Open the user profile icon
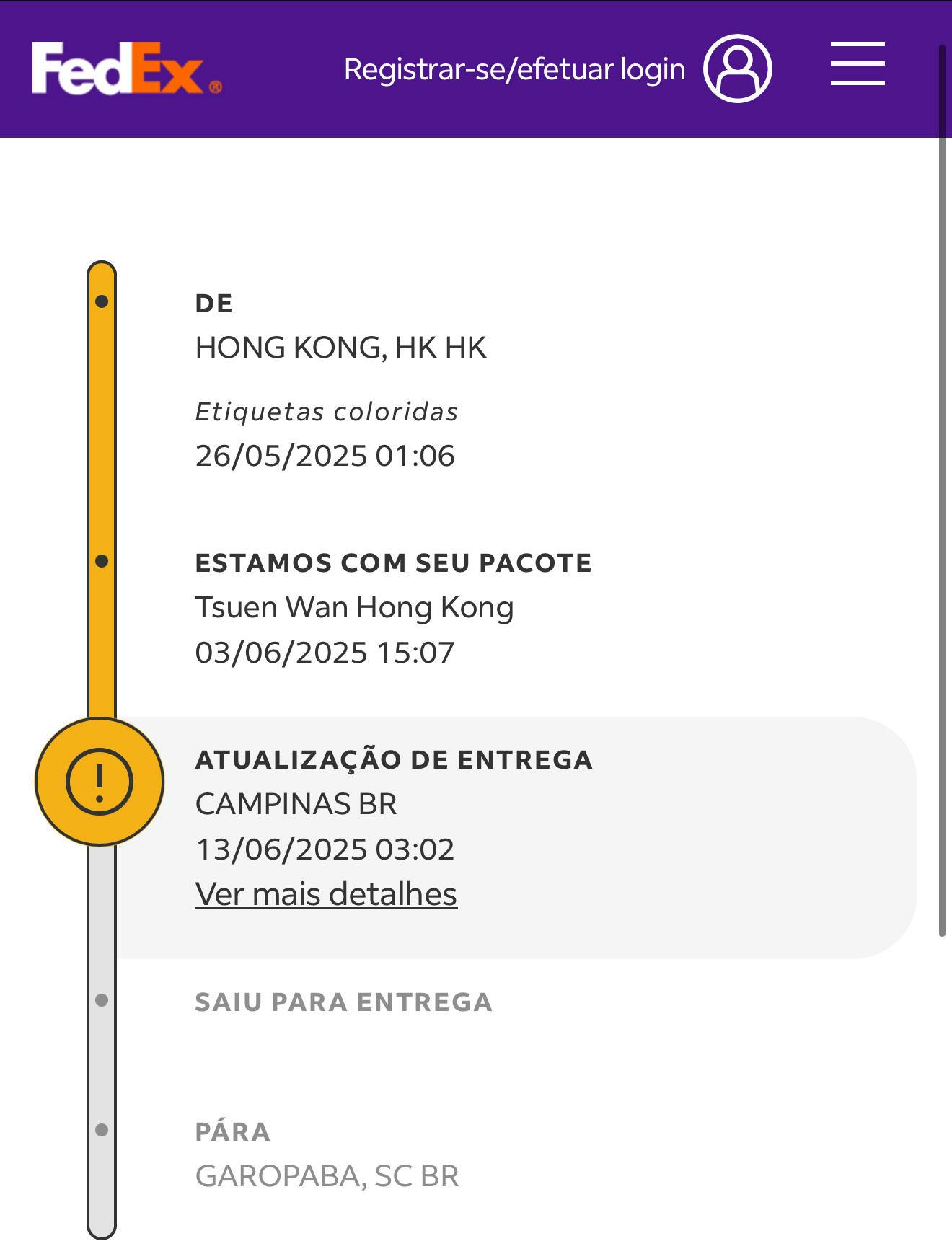Viewport: 952px width, 1254px height. [737, 69]
